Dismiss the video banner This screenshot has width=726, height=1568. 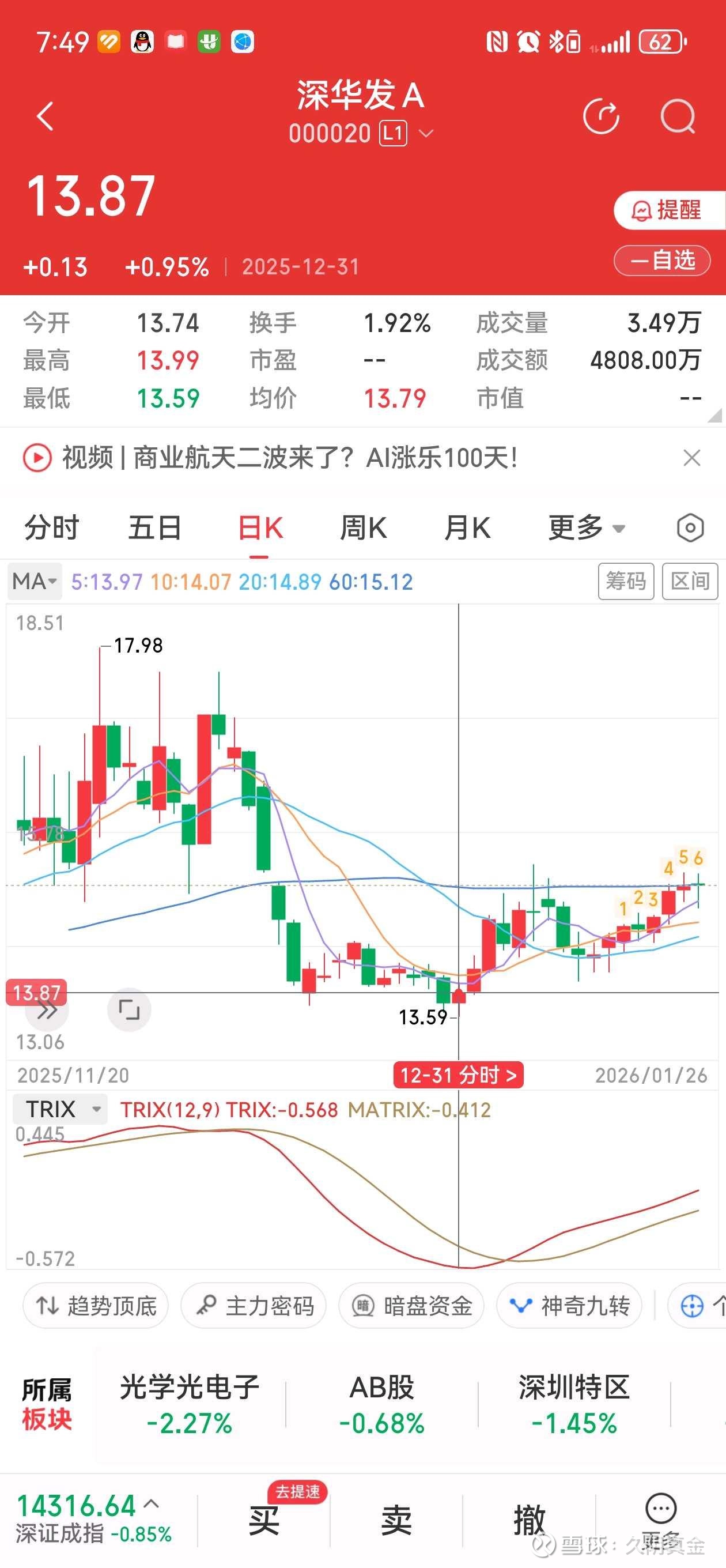[x=692, y=458]
